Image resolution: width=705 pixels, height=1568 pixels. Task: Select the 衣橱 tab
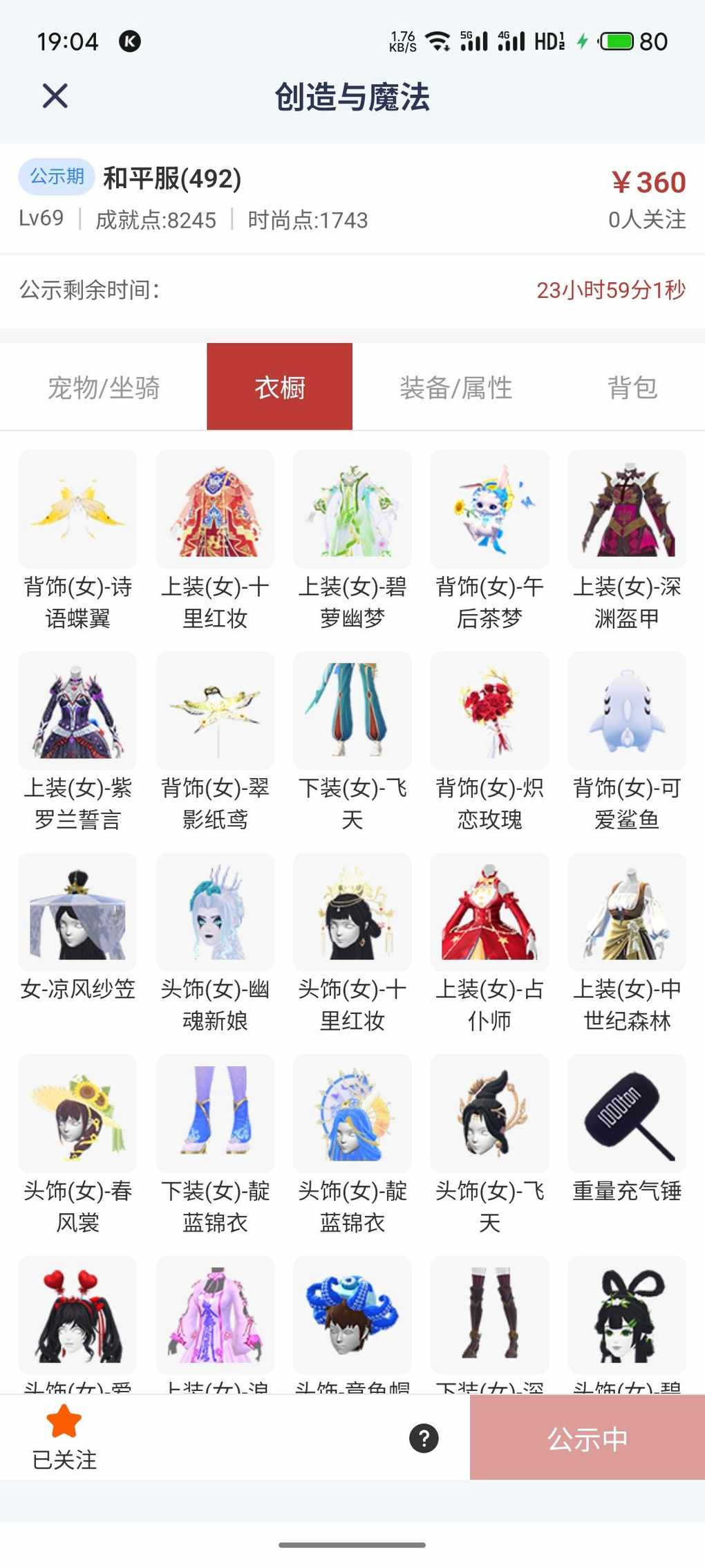point(279,387)
